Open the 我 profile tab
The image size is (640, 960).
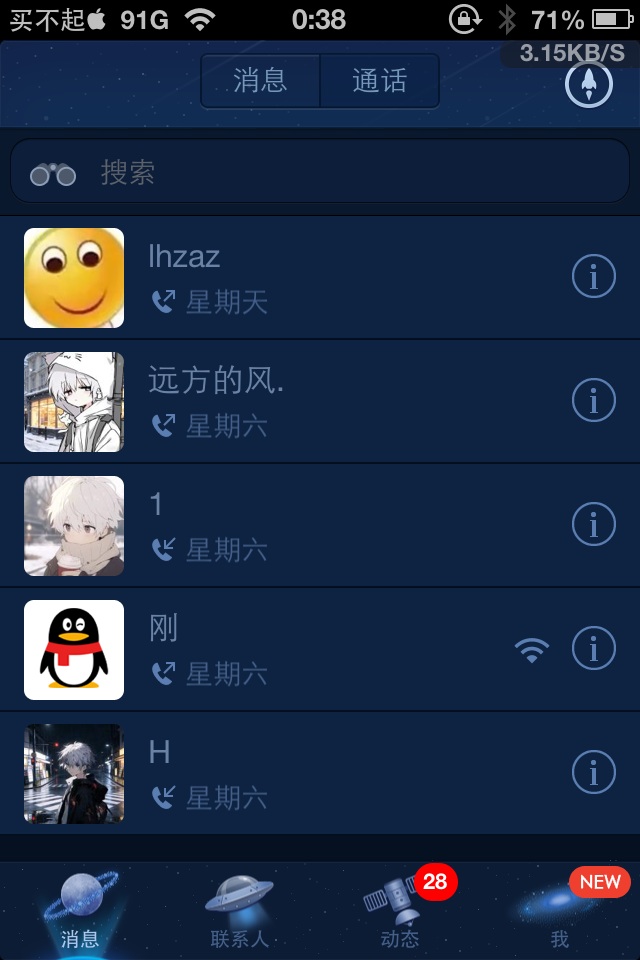click(560, 912)
